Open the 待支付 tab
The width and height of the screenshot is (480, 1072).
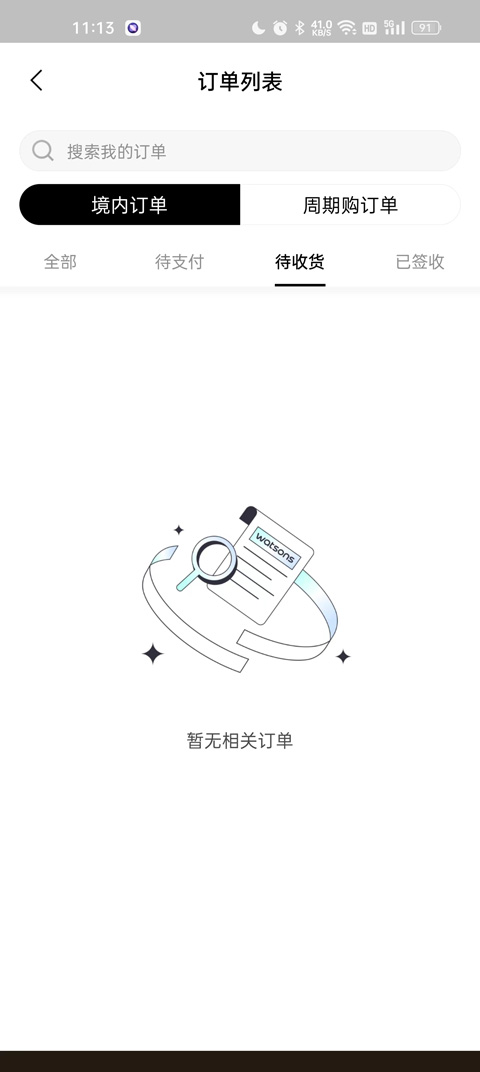point(180,262)
